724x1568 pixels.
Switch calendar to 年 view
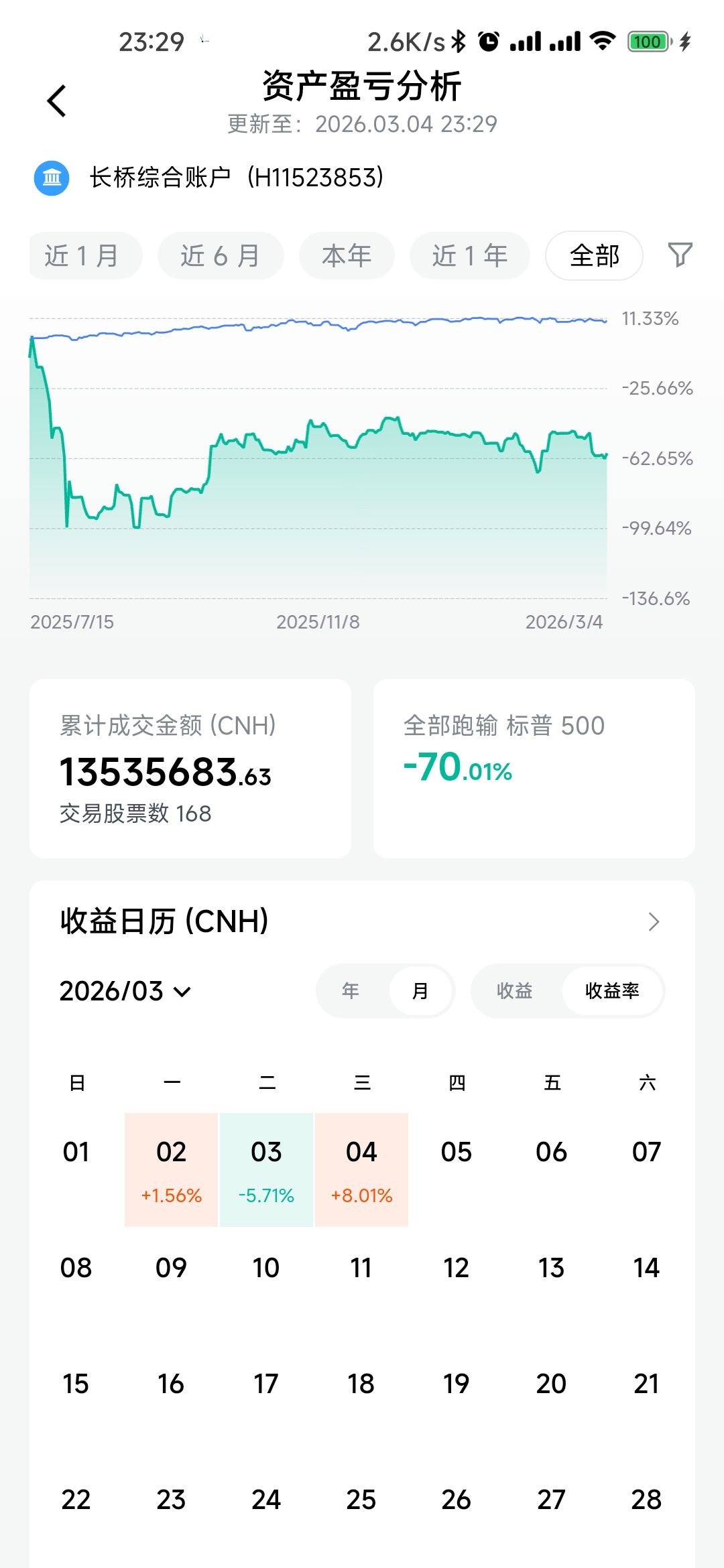[x=351, y=991]
